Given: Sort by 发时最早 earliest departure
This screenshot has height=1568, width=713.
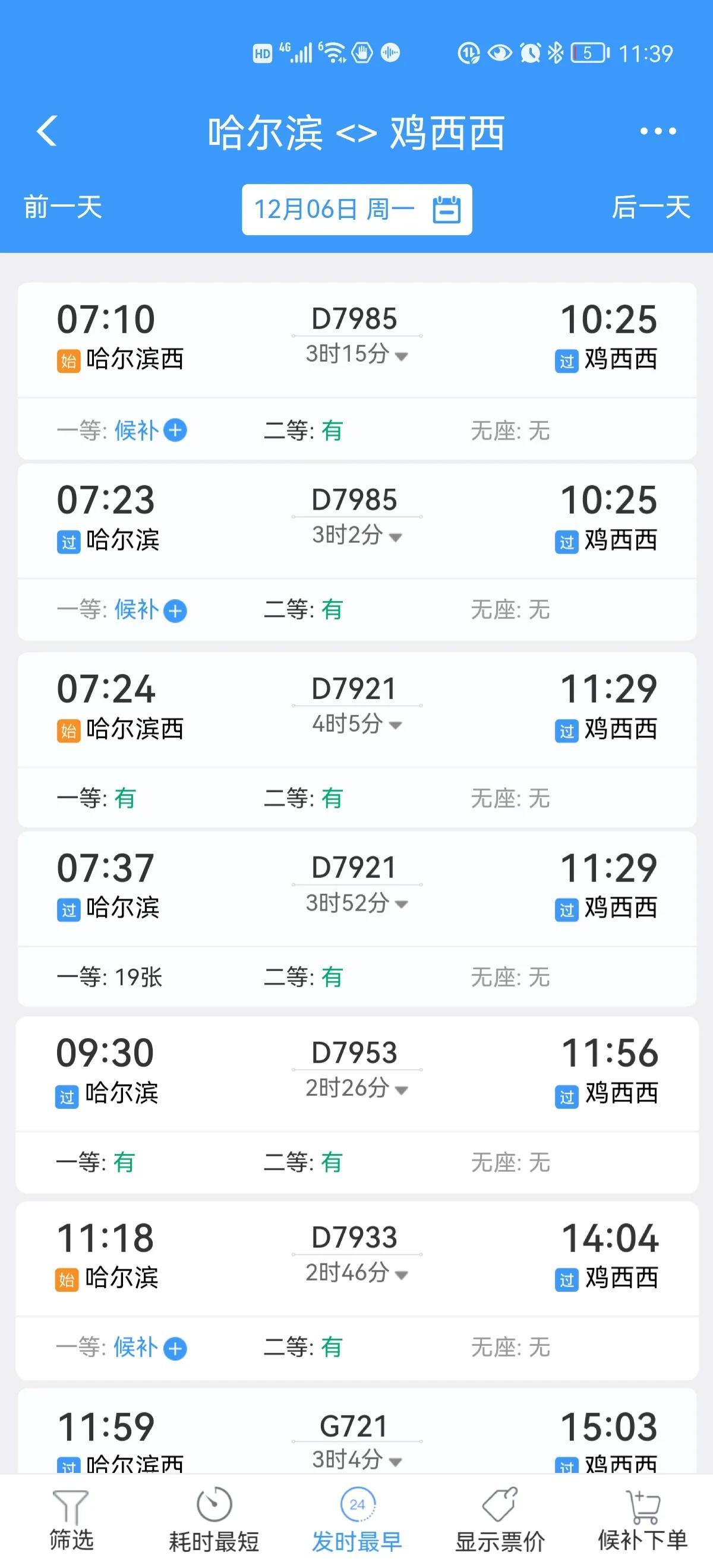Looking at the screenshot, I should [x=357, y=1519].
